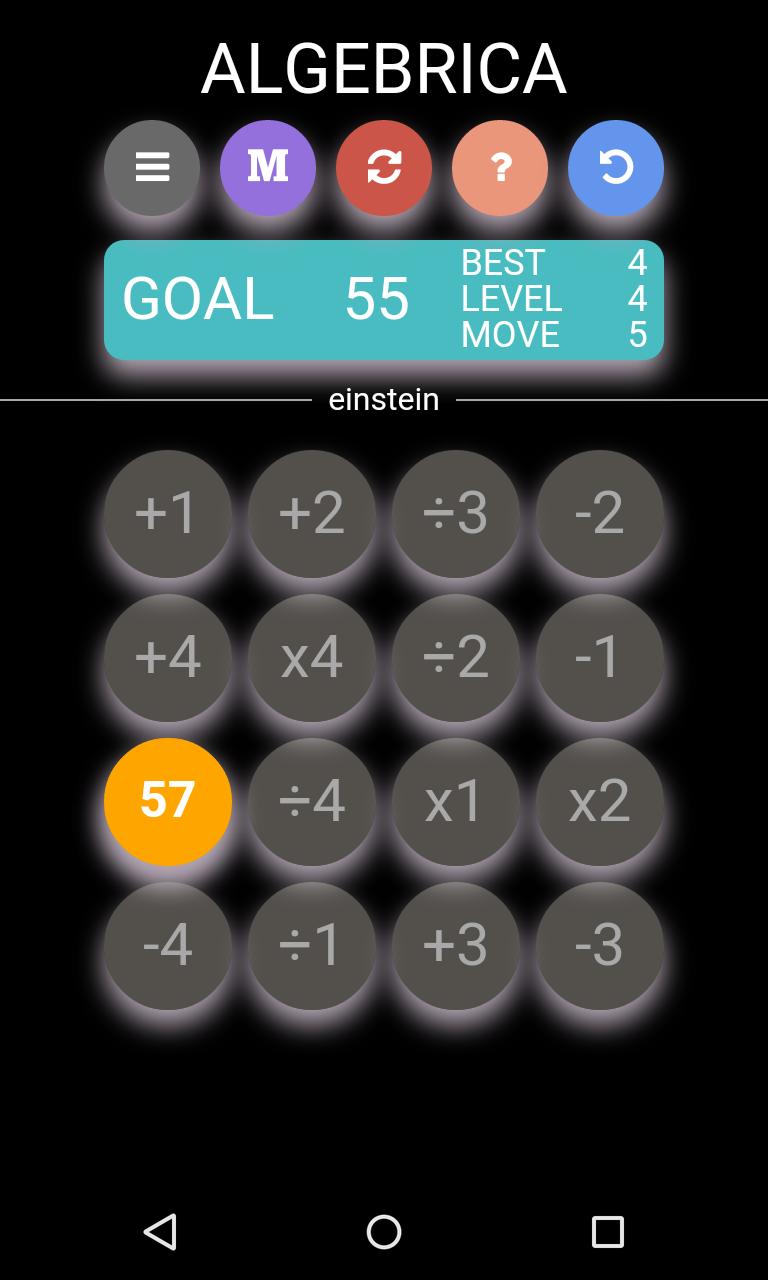This screenshot has width=768, height=1280.
Task: Choose the +2 operation tile
Action: (312, 513)
